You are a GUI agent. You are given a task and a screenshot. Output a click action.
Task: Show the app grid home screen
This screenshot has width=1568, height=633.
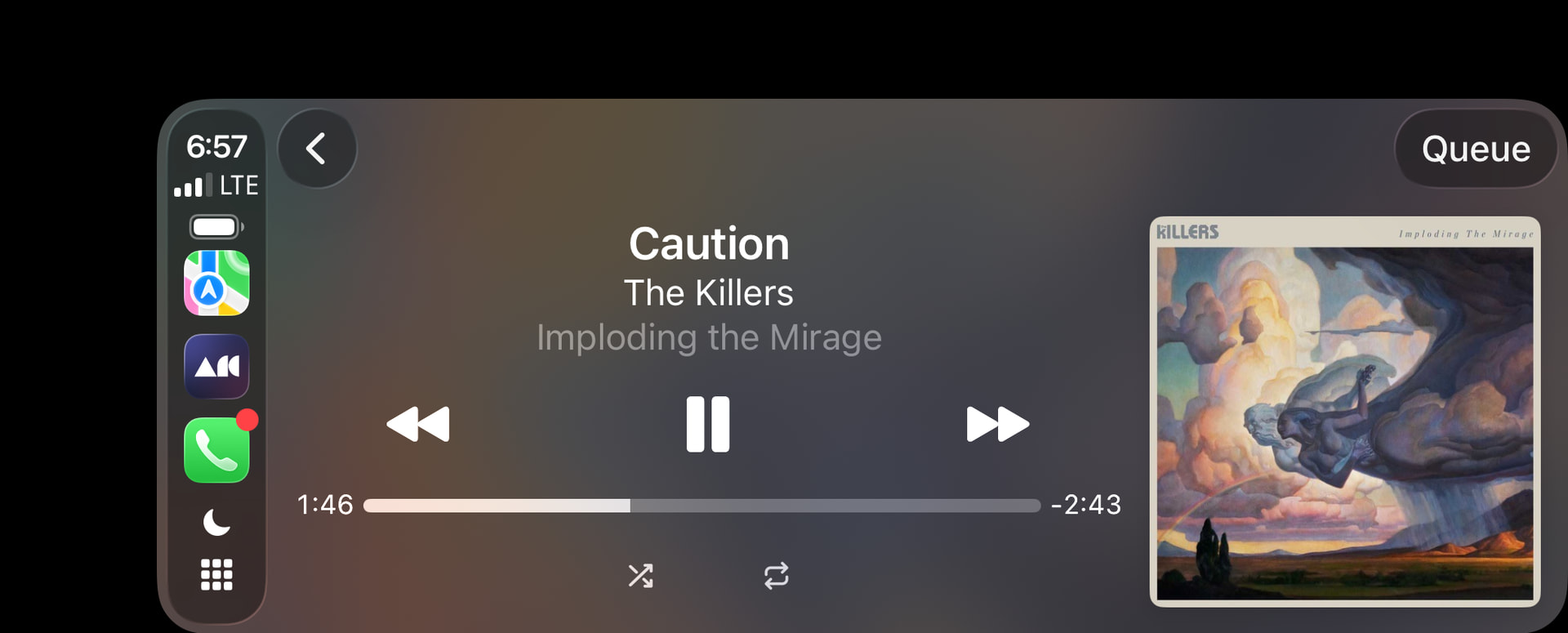click(216, 575)
